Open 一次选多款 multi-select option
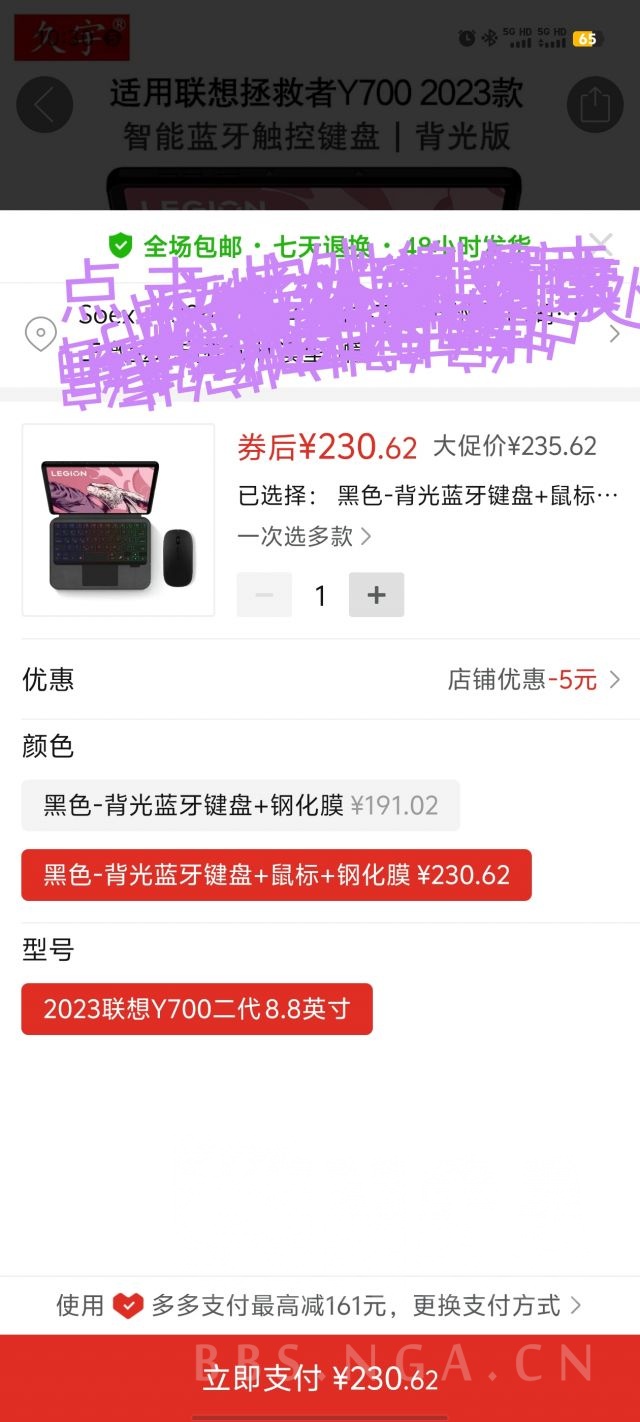The width and height of the screenshot is (640, 1422). point(304,537)
